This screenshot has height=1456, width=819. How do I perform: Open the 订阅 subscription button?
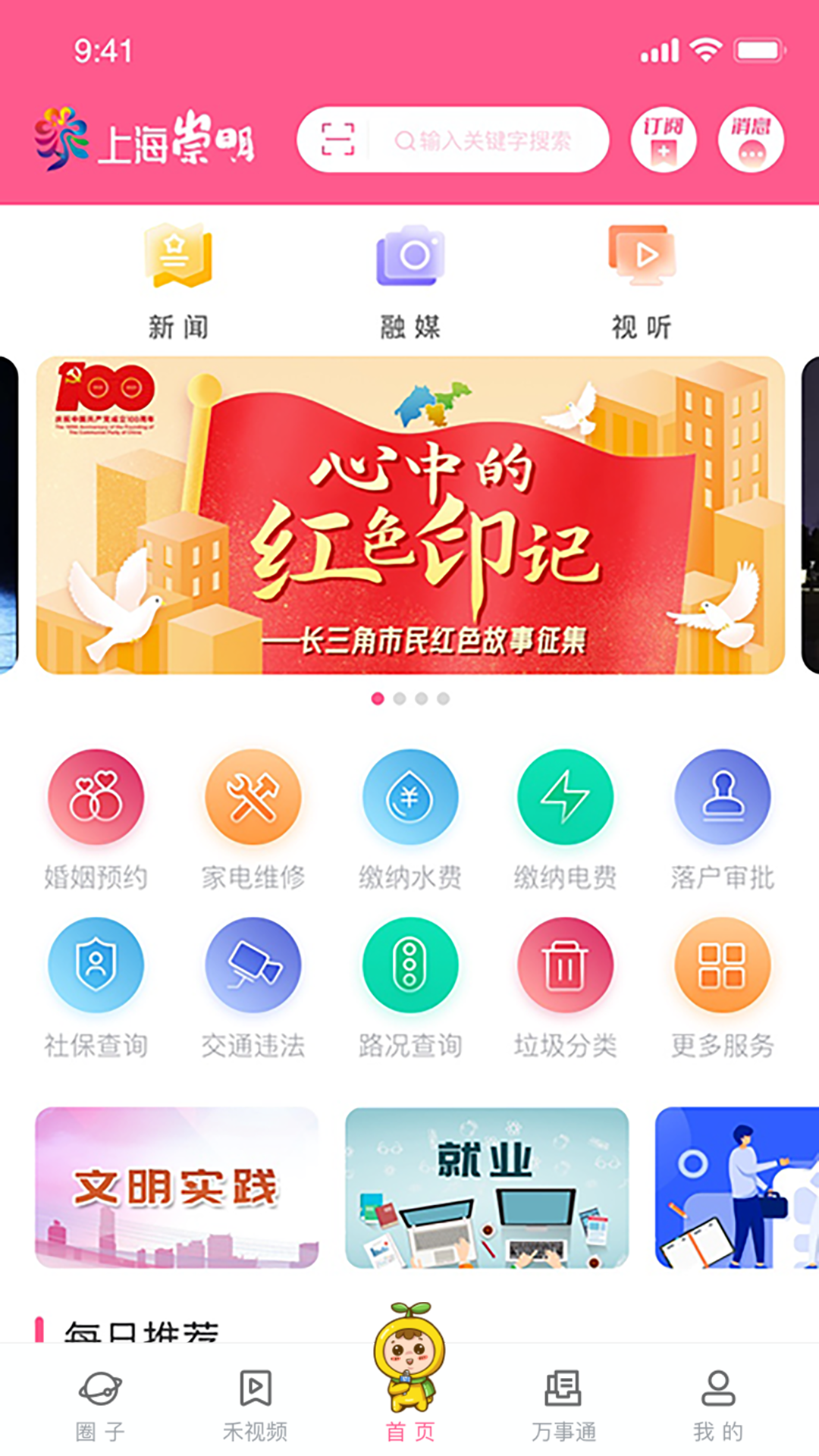pyautogui.click(x=664, y=140)
